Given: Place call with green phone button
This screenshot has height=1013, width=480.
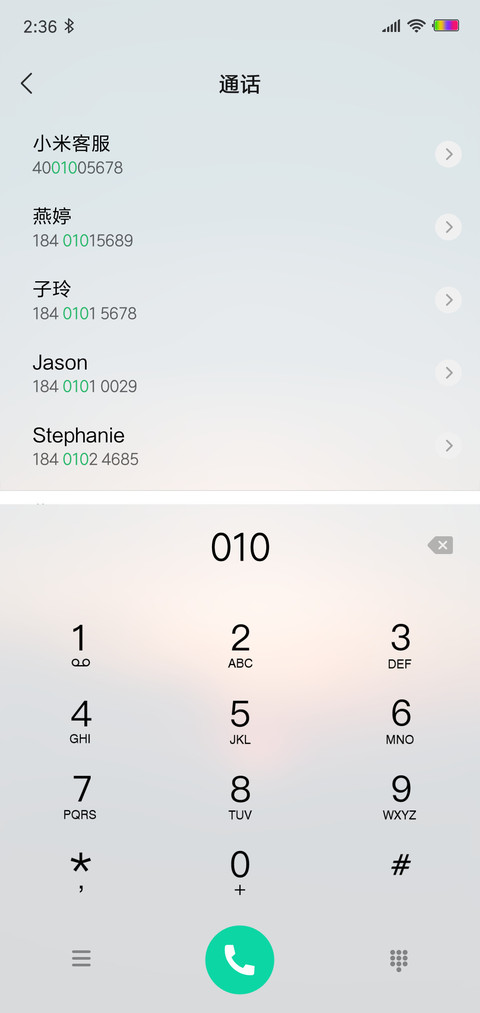Looking at the screenshot, I should pyautogui.click(x=240, y=960).
